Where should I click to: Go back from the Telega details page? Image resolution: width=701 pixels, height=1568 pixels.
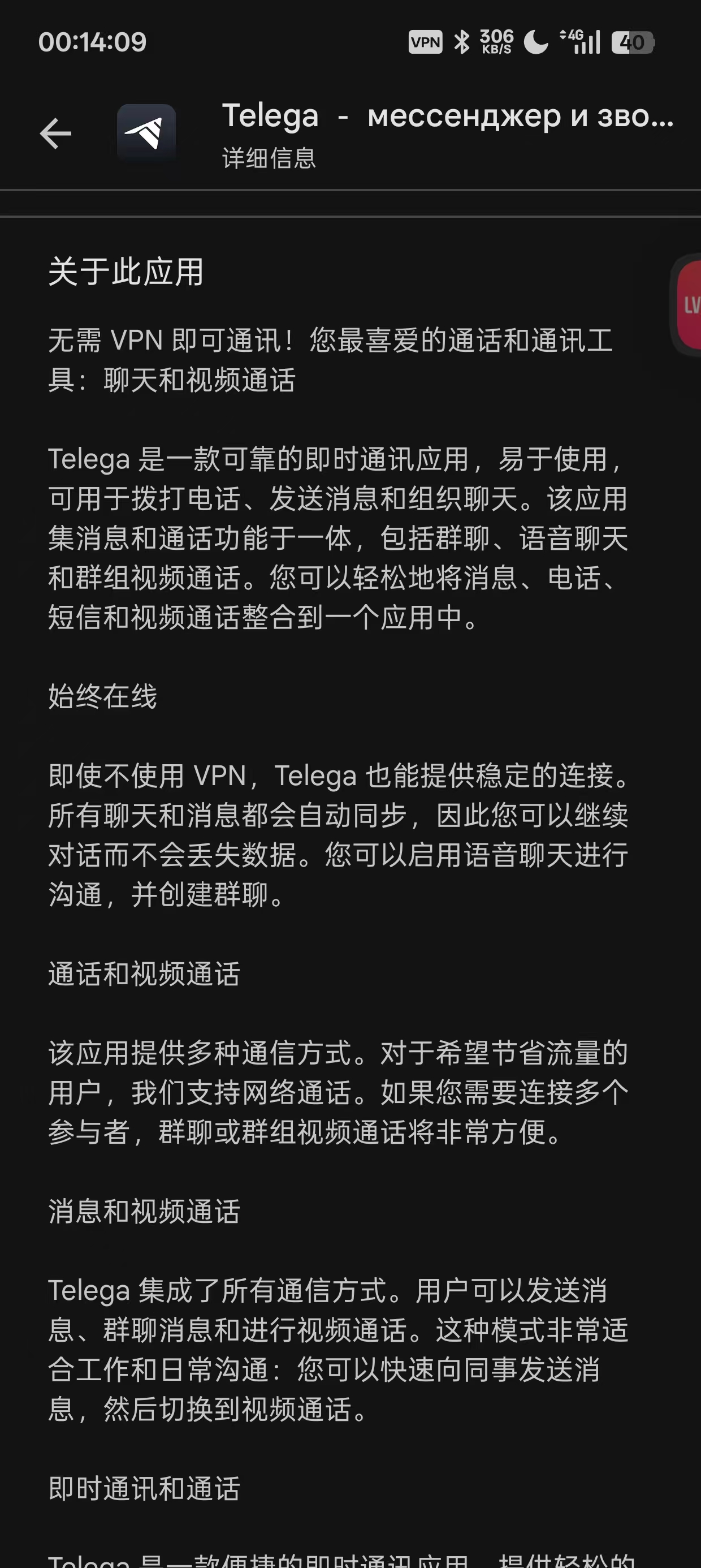pyautogui.click(x=55, y=133)
